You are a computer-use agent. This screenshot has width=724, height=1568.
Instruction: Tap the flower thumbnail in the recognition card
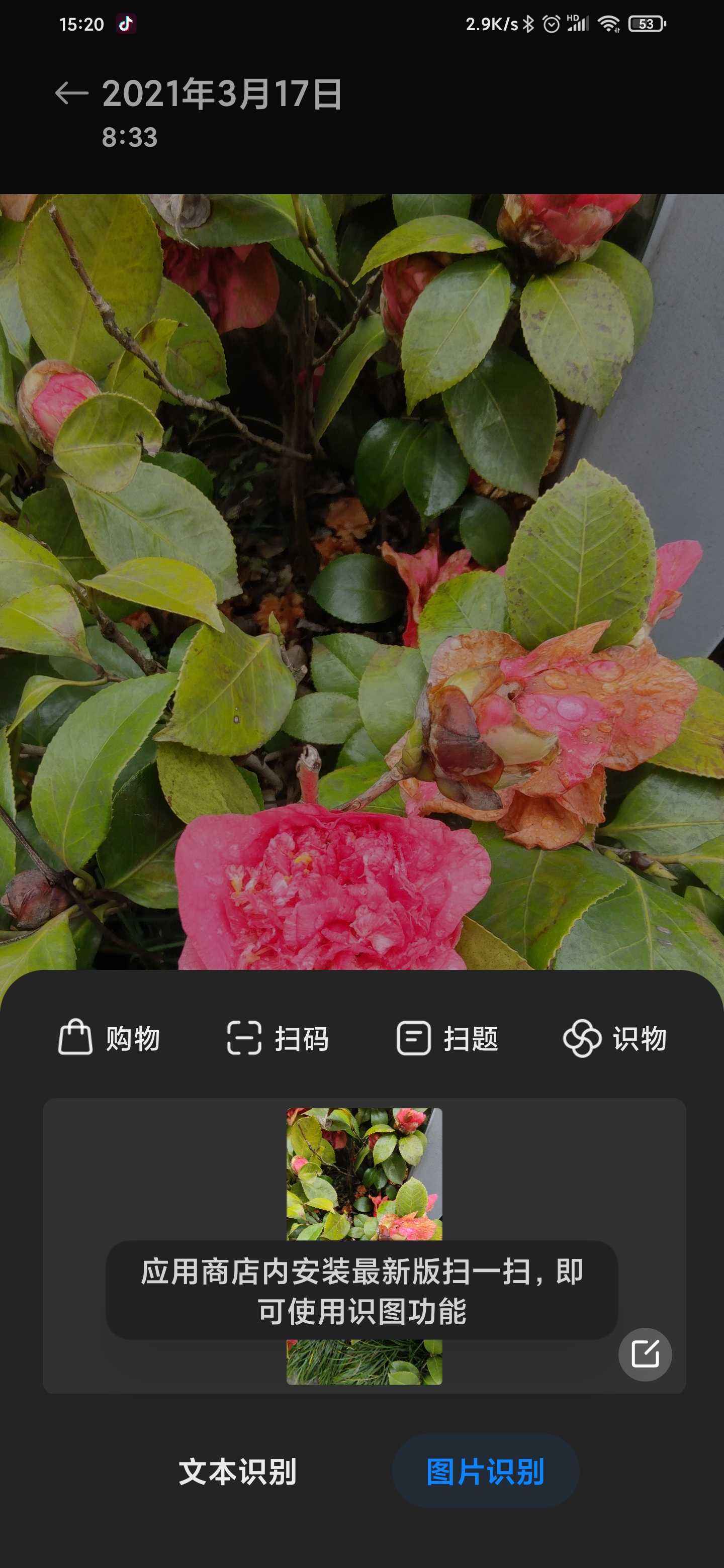pyautogui.click(x=364, y=1245)
